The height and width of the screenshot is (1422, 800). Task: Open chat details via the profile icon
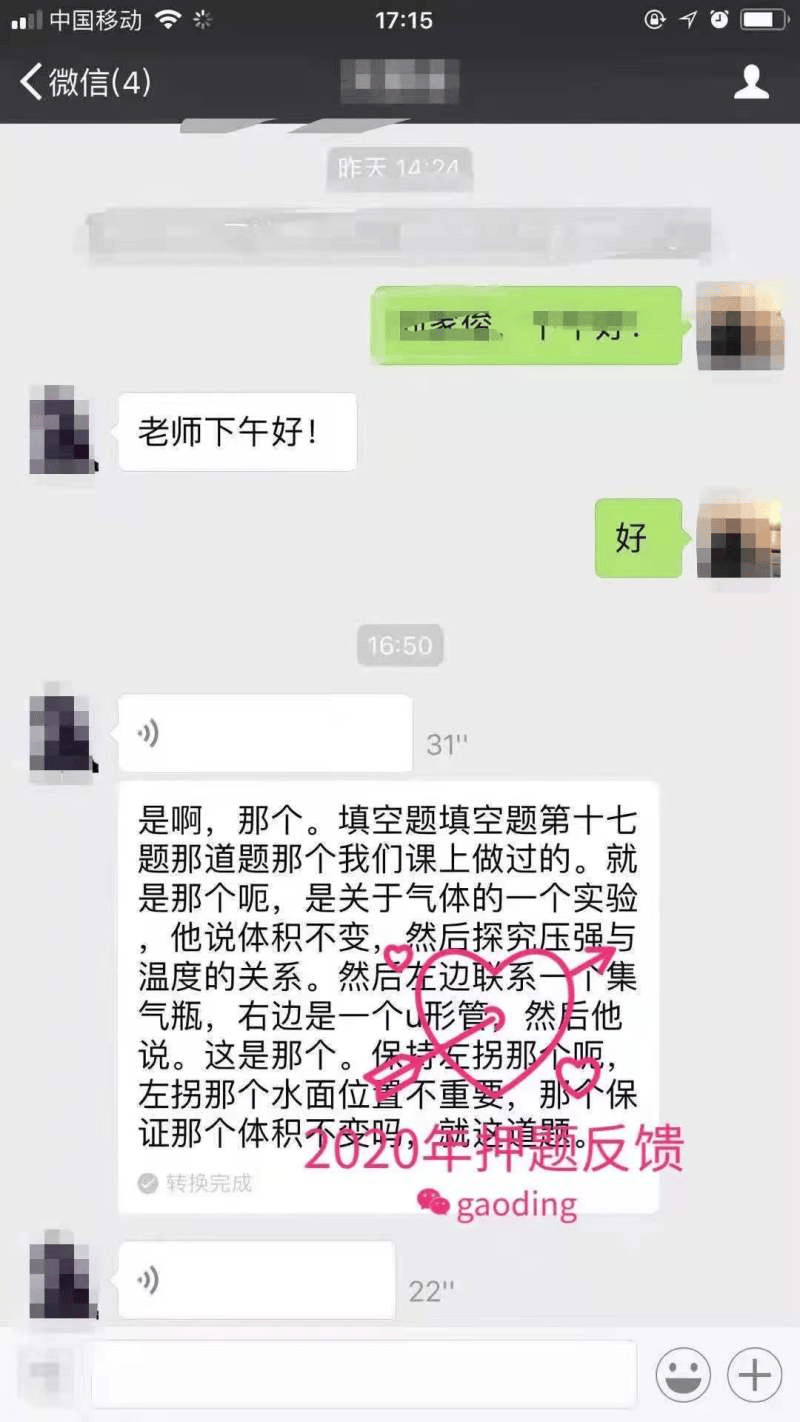751,82
